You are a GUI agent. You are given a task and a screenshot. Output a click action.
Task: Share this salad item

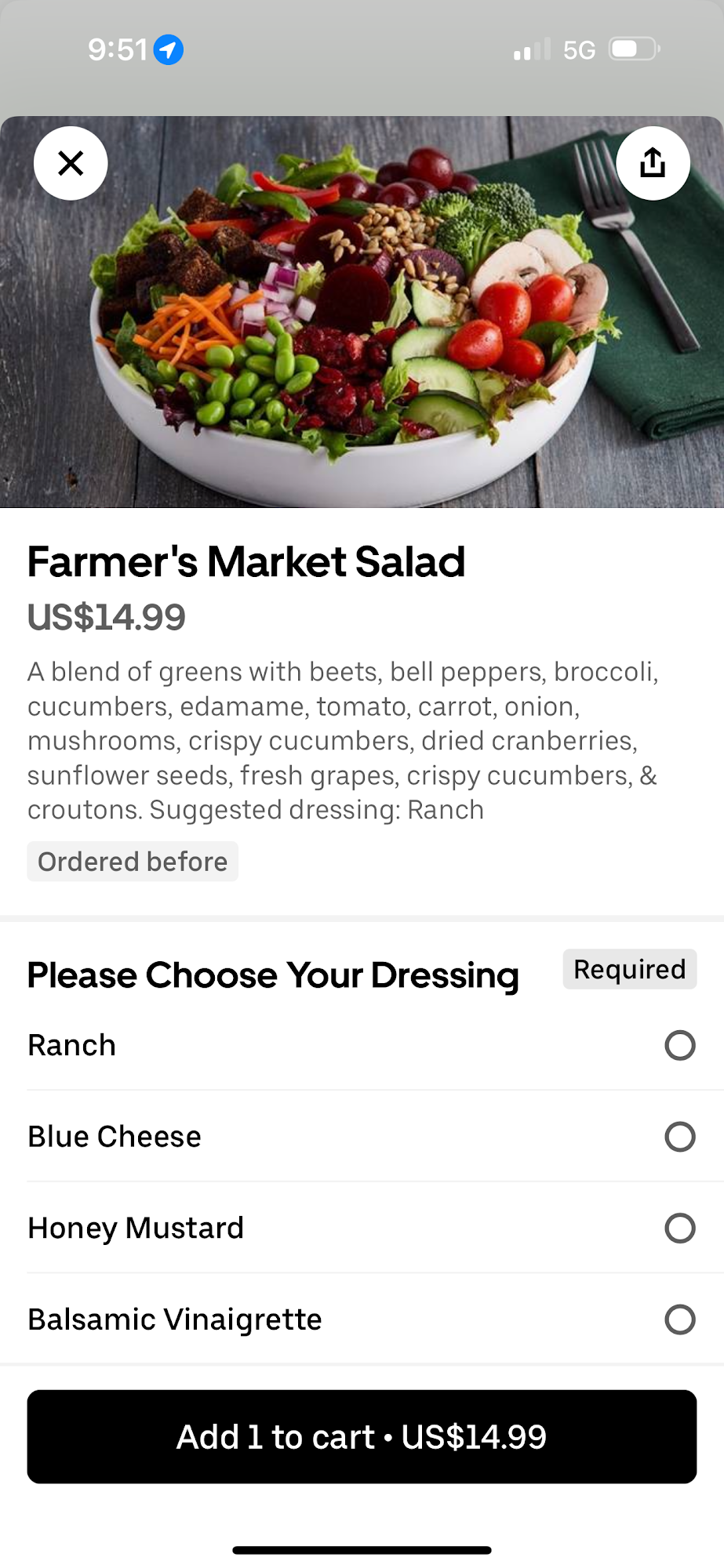[x=653, y=163]
